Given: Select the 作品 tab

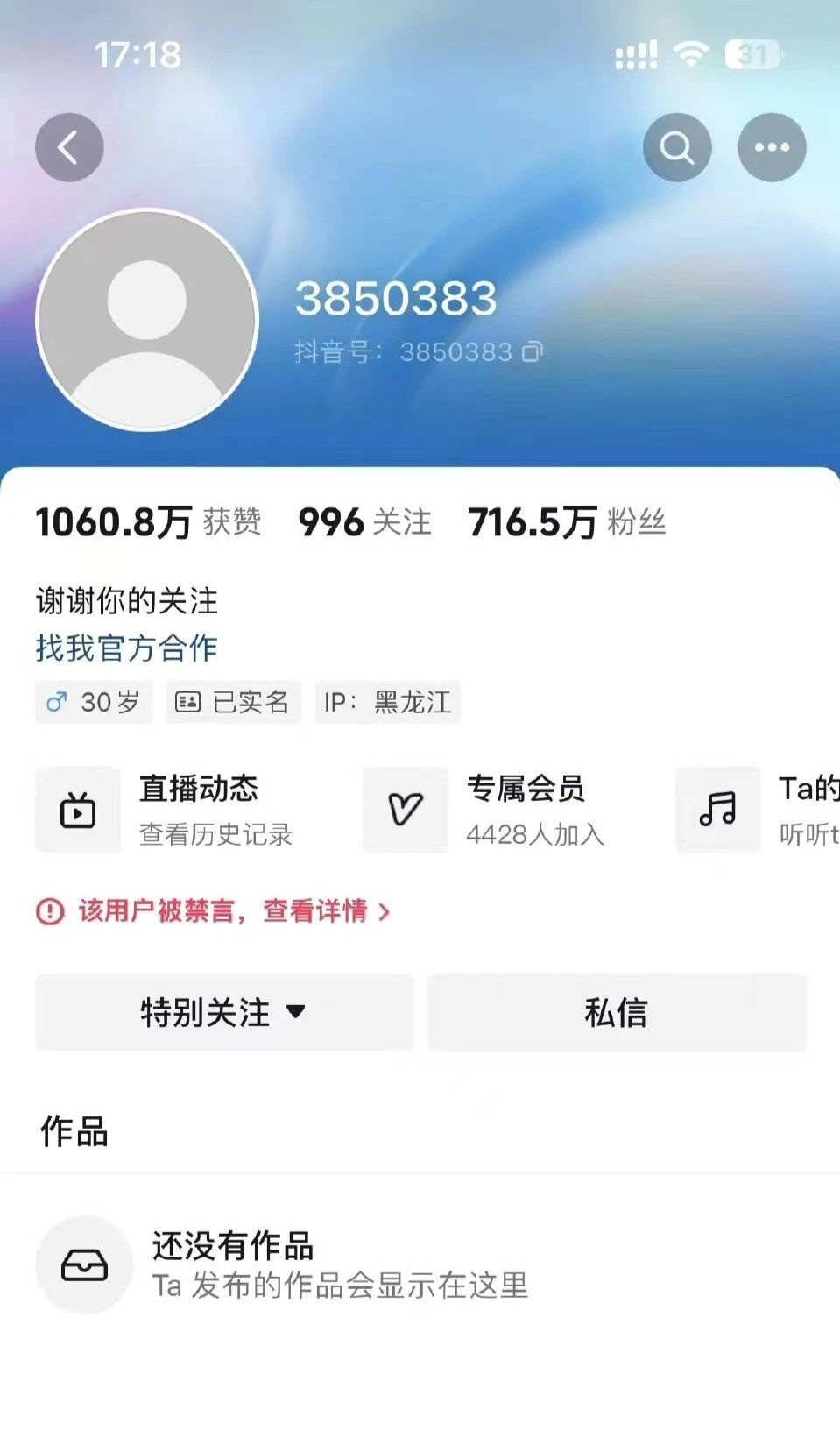Looking at the screenshot, I should tap(74, 1130).
